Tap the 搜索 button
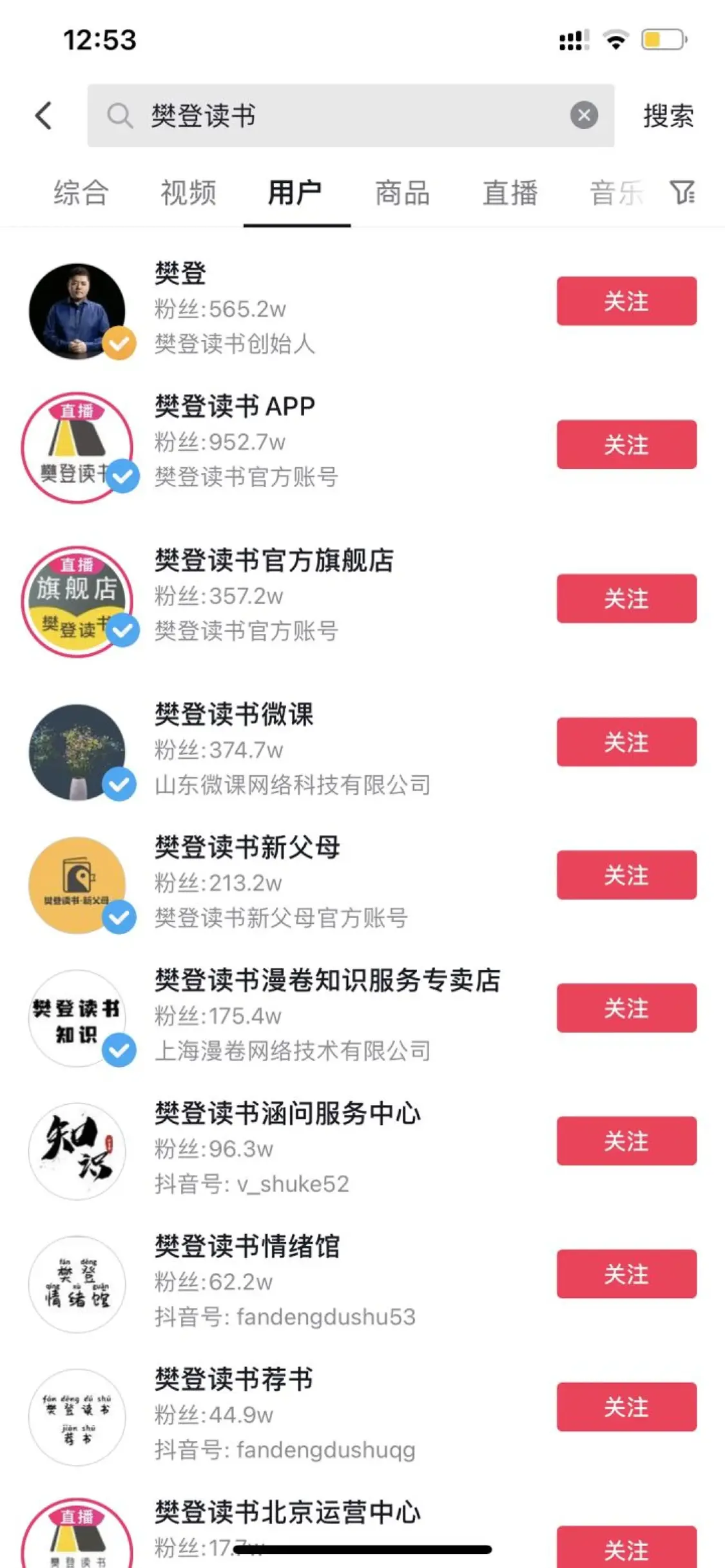Viewport: 725px width, 1568px height. coord(668,116)
